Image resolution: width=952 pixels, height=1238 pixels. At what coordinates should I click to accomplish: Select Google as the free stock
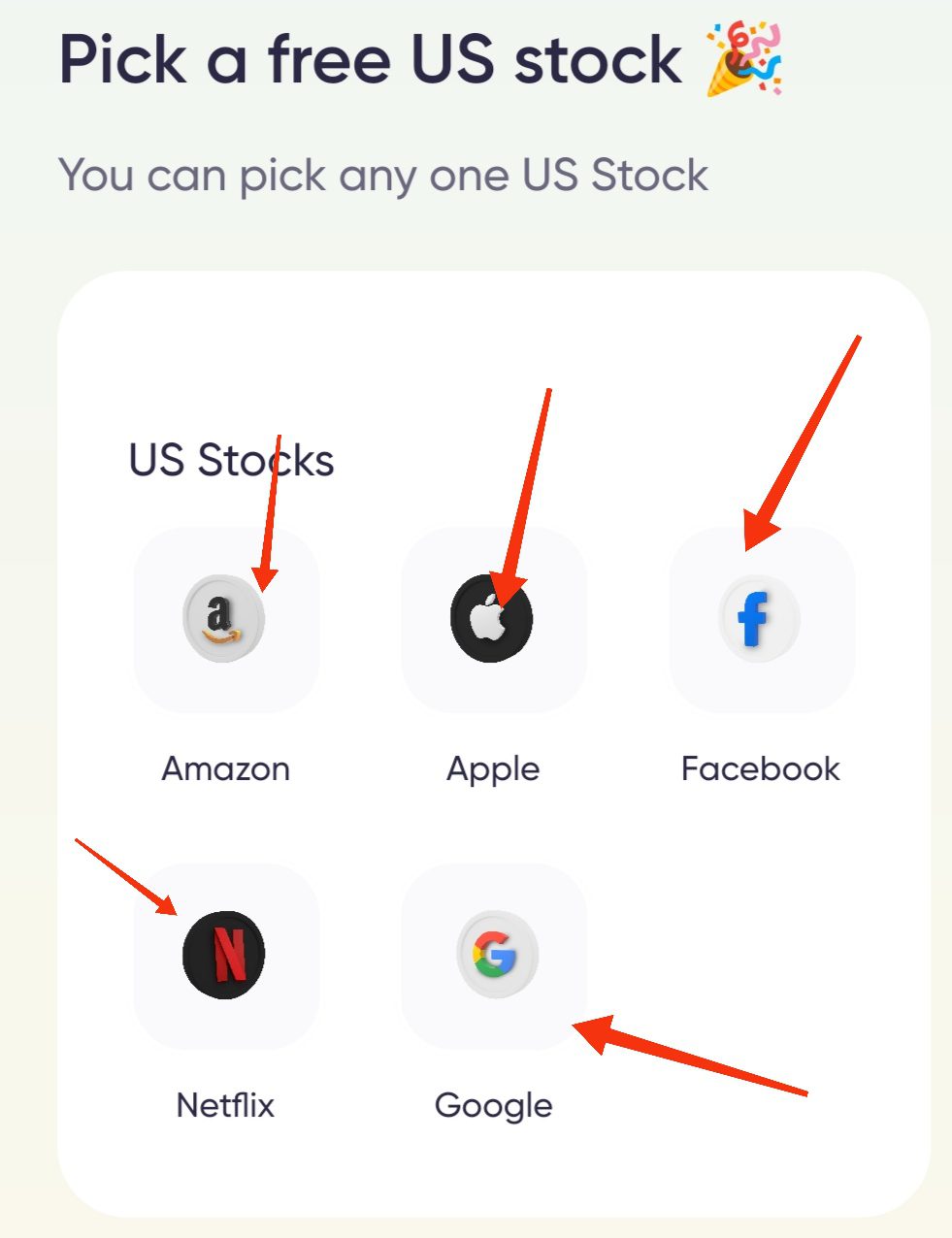[x=493, y=956]
